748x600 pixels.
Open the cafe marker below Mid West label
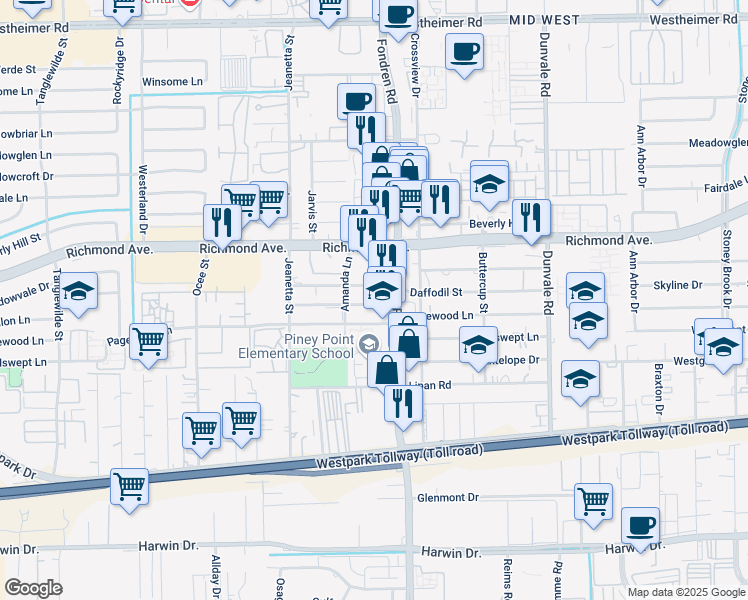464,51
